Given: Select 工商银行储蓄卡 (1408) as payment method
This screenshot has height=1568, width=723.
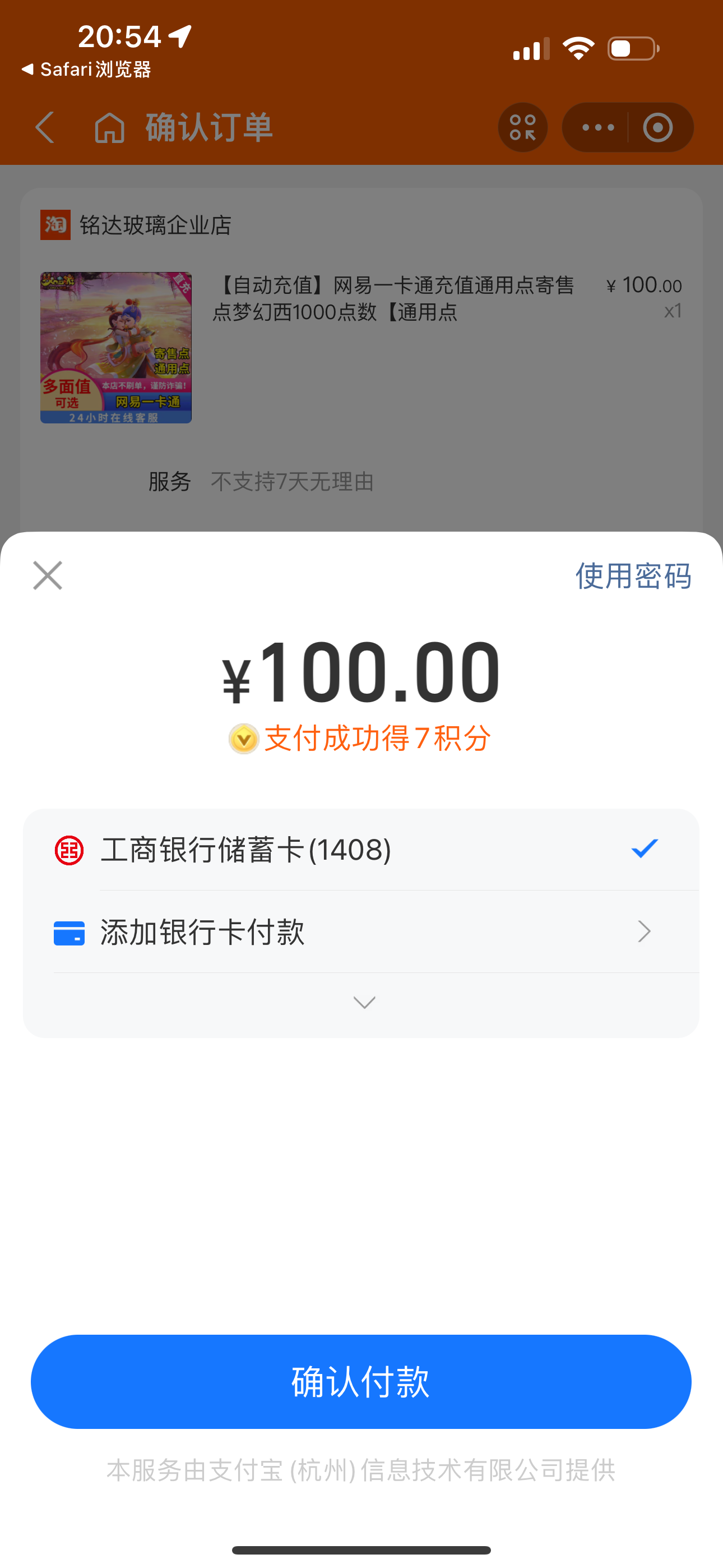Looking at the screenshot, I should pyautogui.click(x=361, y=850).
